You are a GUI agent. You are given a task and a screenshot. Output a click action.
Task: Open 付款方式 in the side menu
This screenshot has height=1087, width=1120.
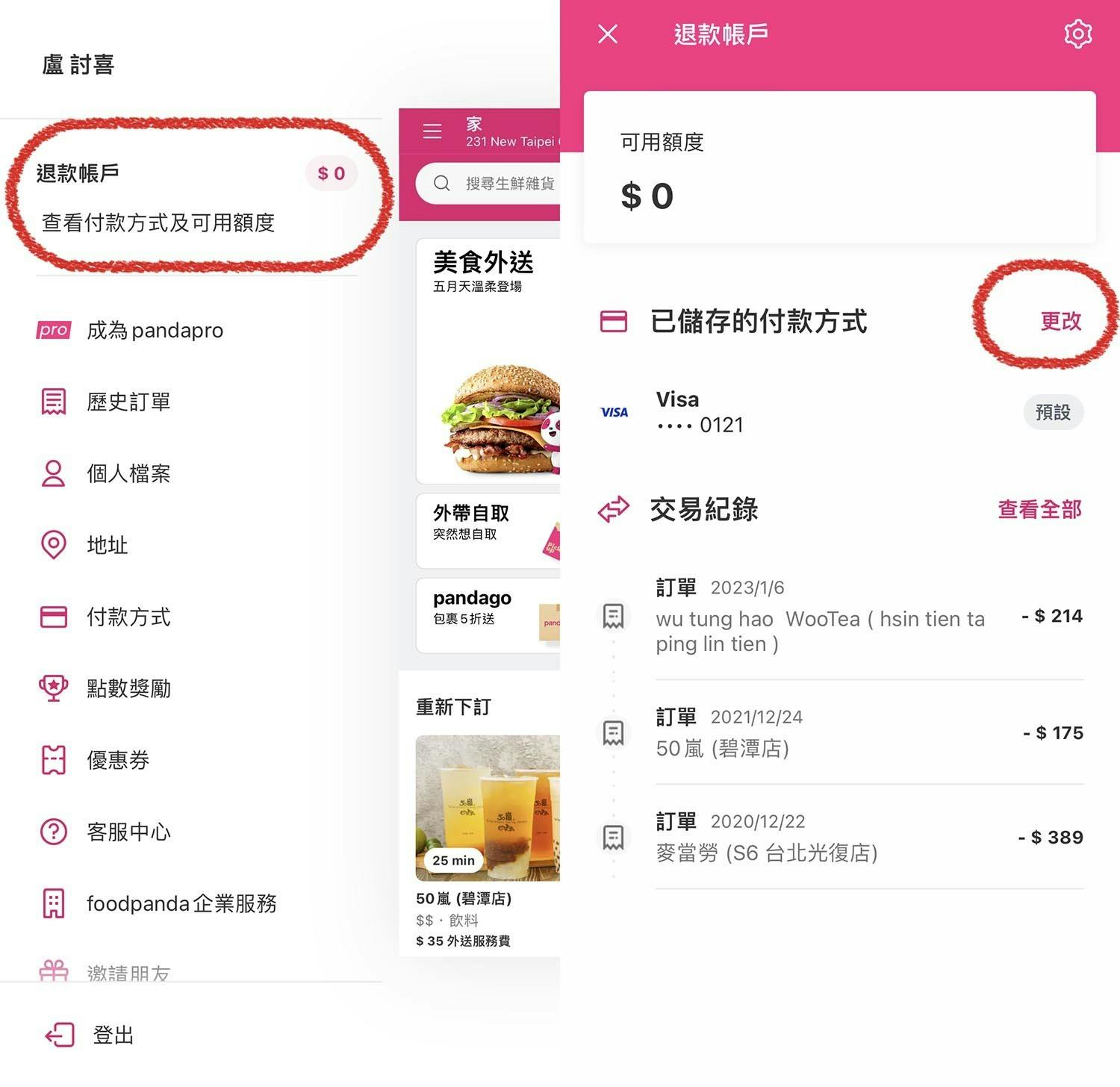[128, 617]
